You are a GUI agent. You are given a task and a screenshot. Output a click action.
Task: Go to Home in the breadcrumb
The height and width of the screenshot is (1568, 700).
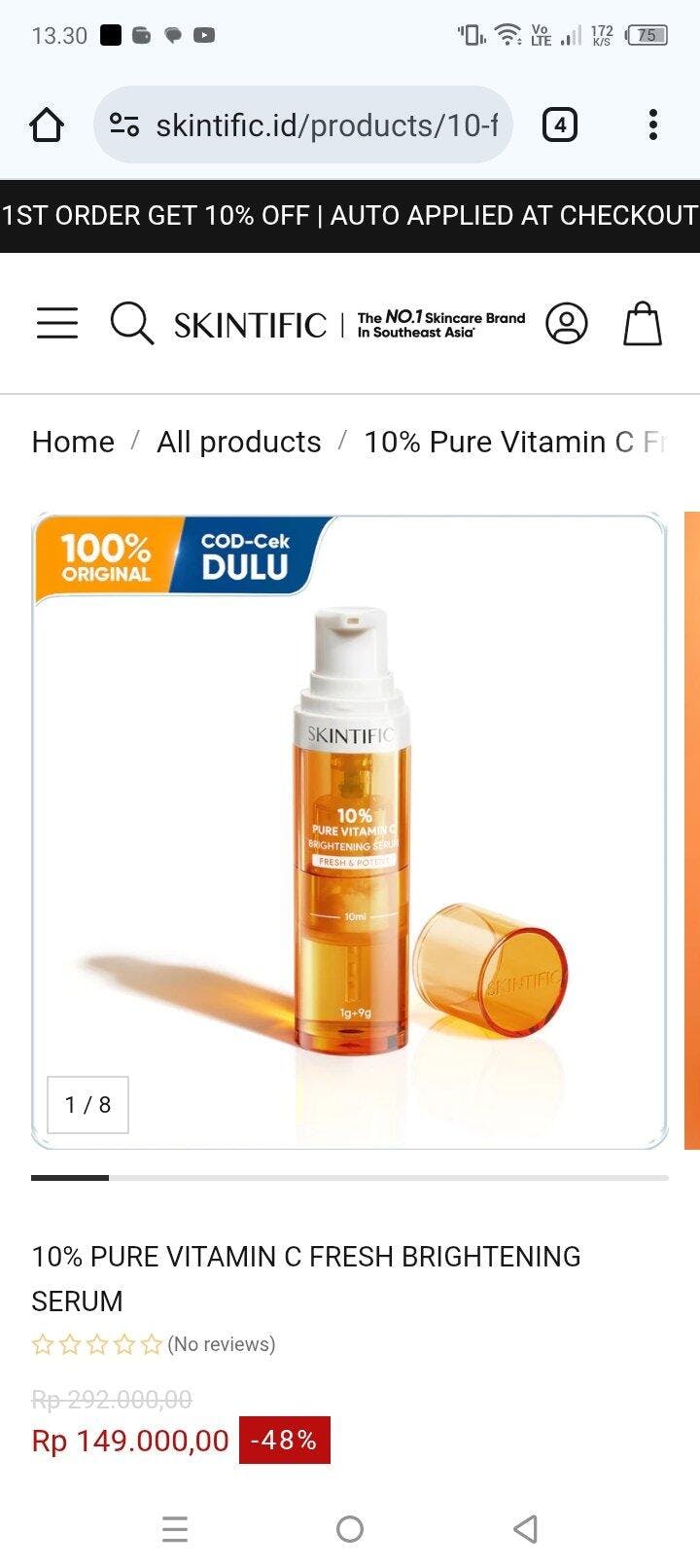73,442
